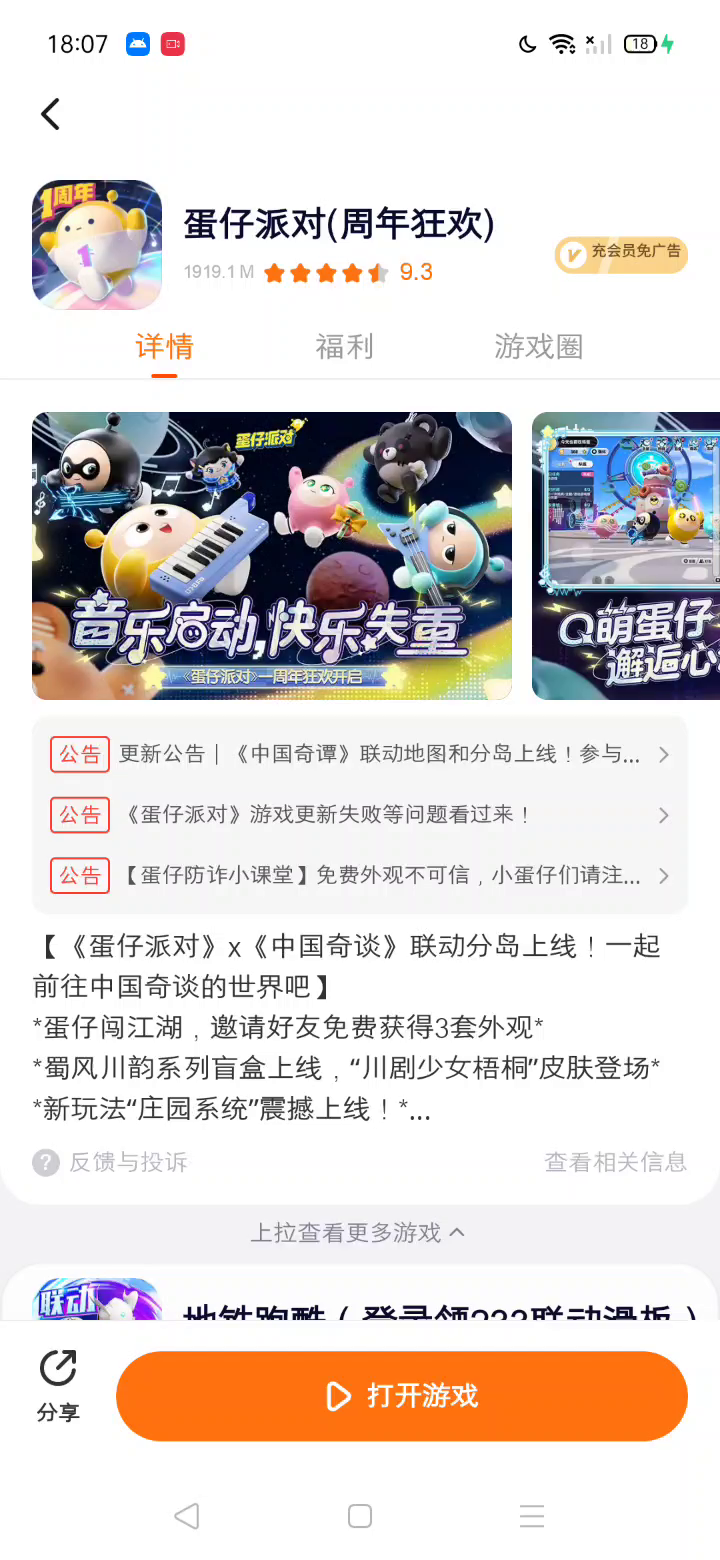Open the 地铁跑酷 game card

400,1300
